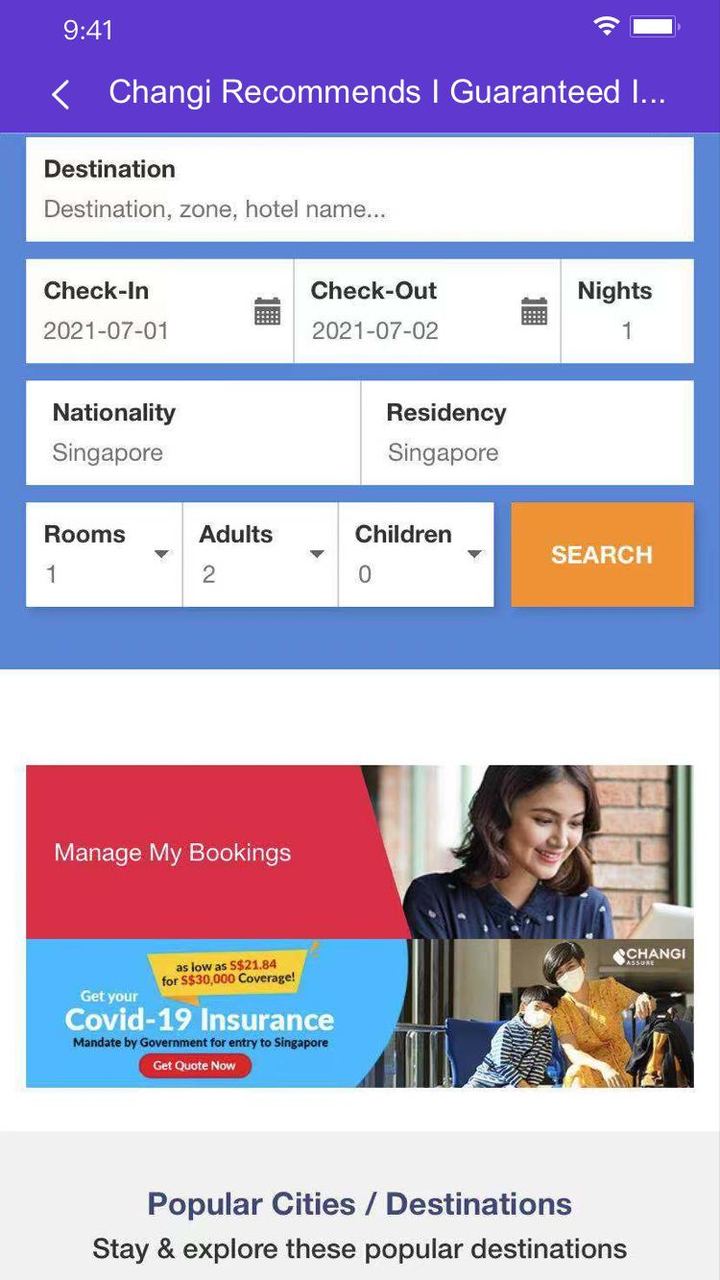Expand the Rooms dropdown
This screenshot has width=720, height=1280.
tap(104, 555)
